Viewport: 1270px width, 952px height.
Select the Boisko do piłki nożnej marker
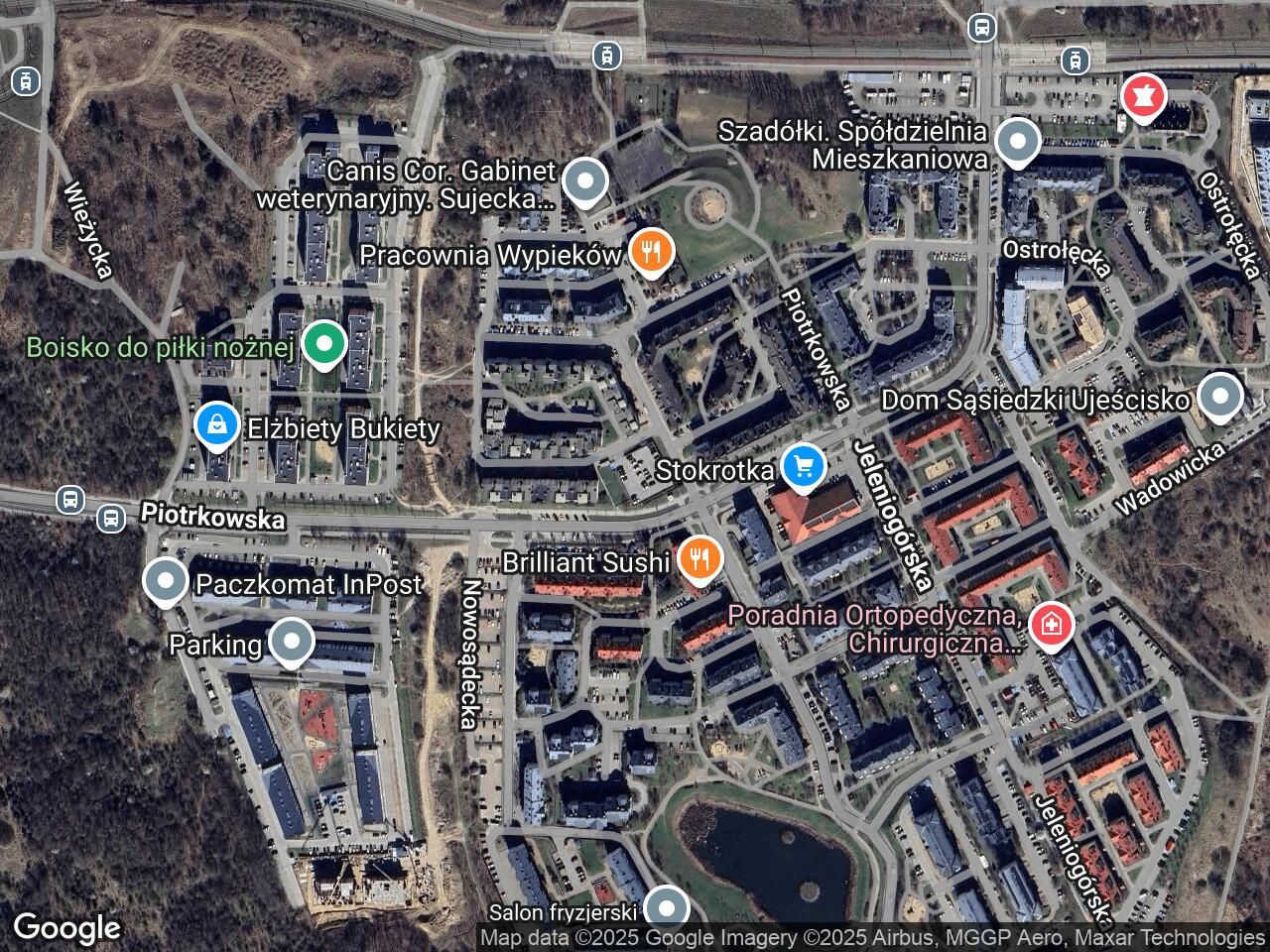tap(322, 345)
